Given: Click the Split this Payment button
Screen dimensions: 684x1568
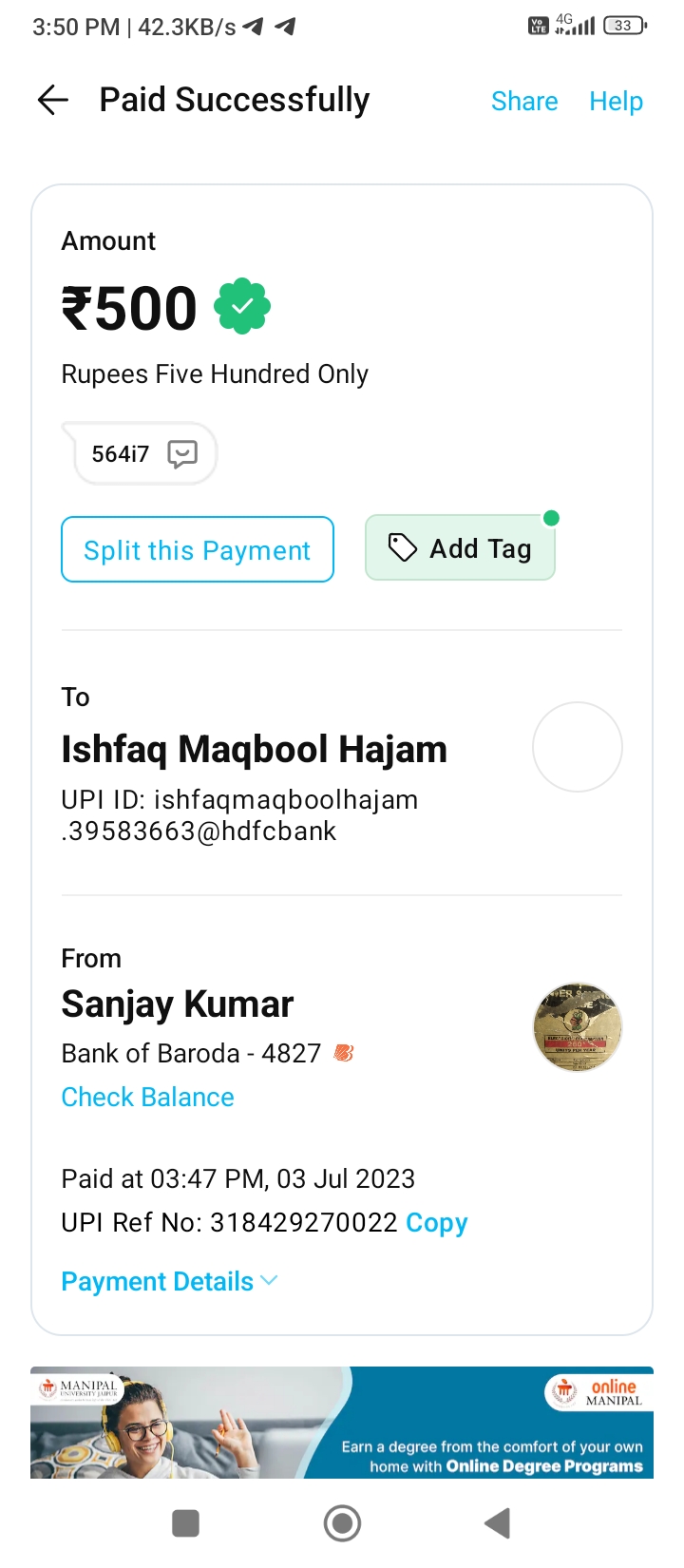Looking at the screenshot, I should pyautogui.click(x=197, y=549).
